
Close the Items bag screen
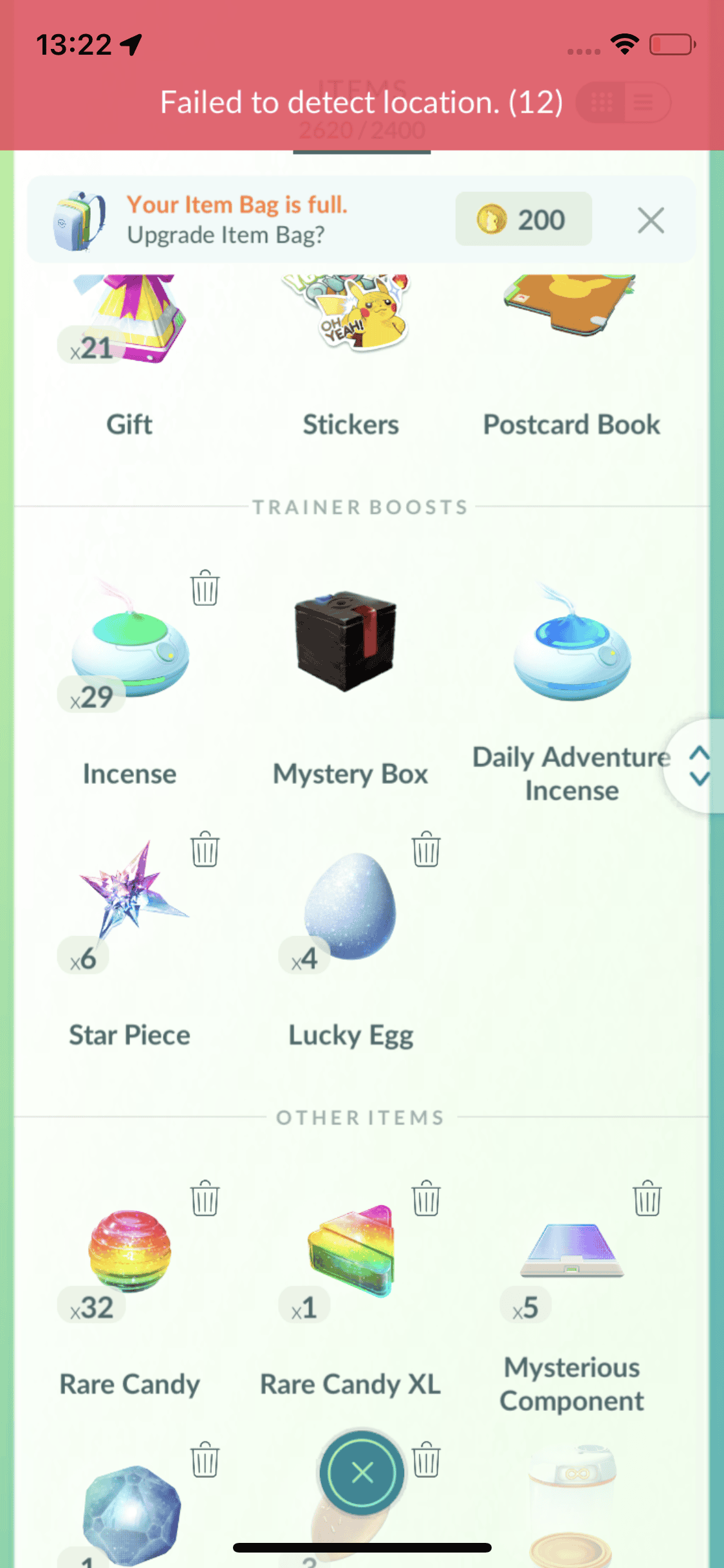(x=362, y=1472)
